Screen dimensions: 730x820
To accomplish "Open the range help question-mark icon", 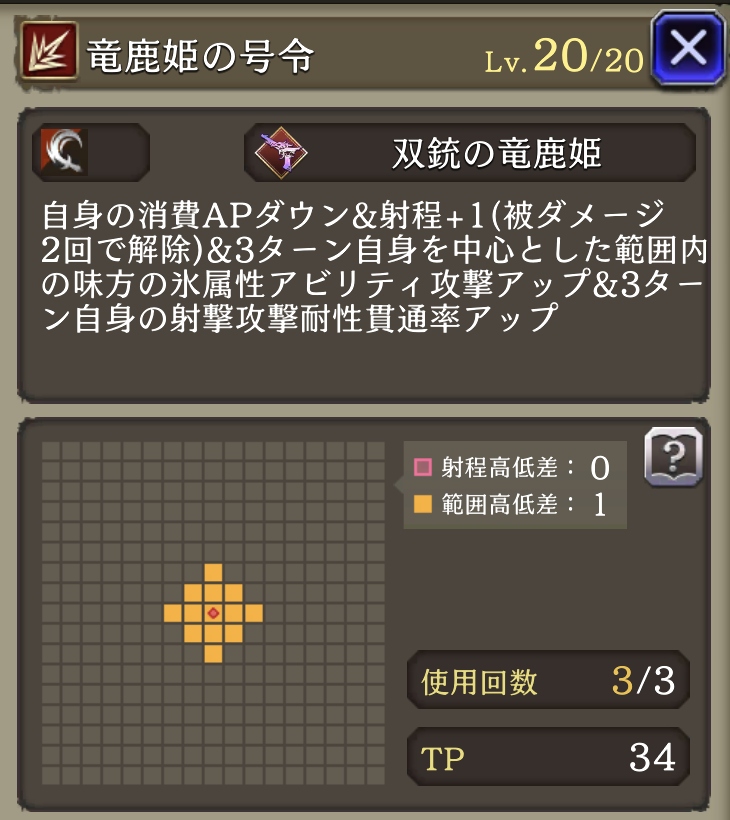I will 673,457.
